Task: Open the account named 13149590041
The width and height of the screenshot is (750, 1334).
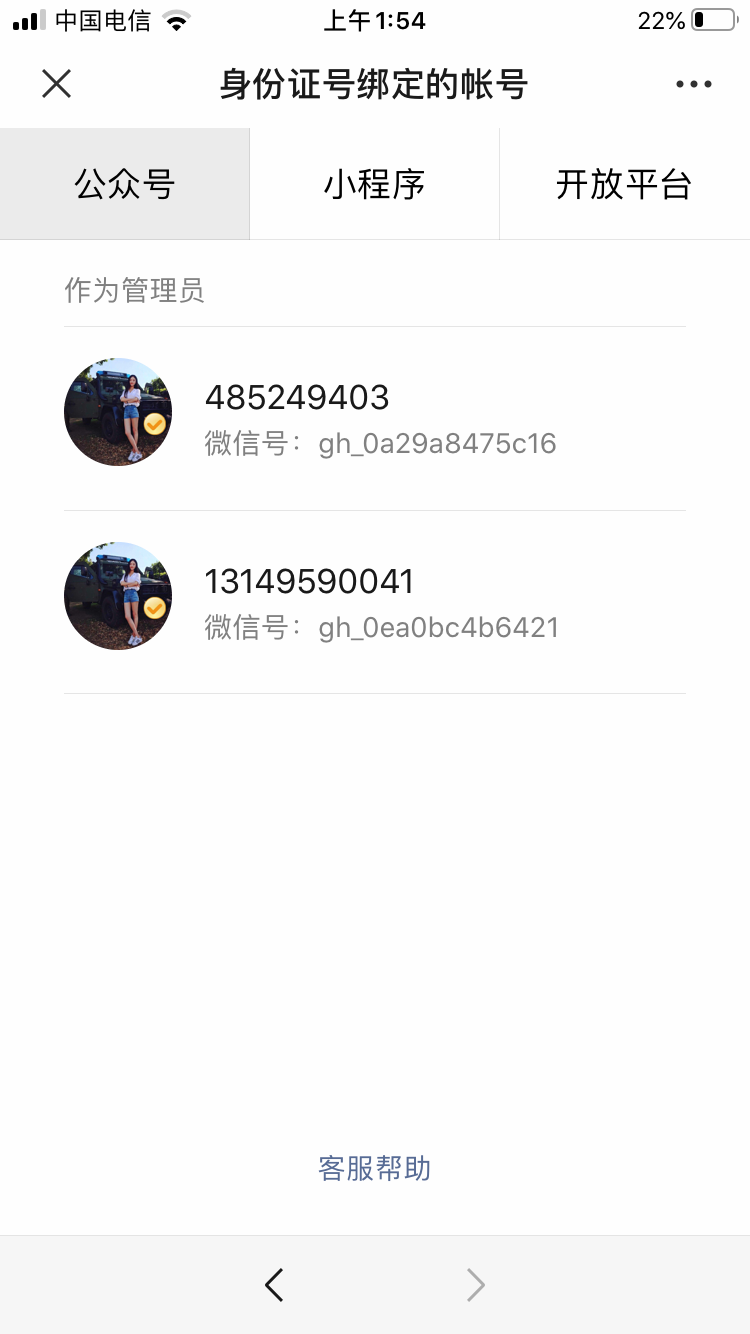Action: tap(374, 602)
